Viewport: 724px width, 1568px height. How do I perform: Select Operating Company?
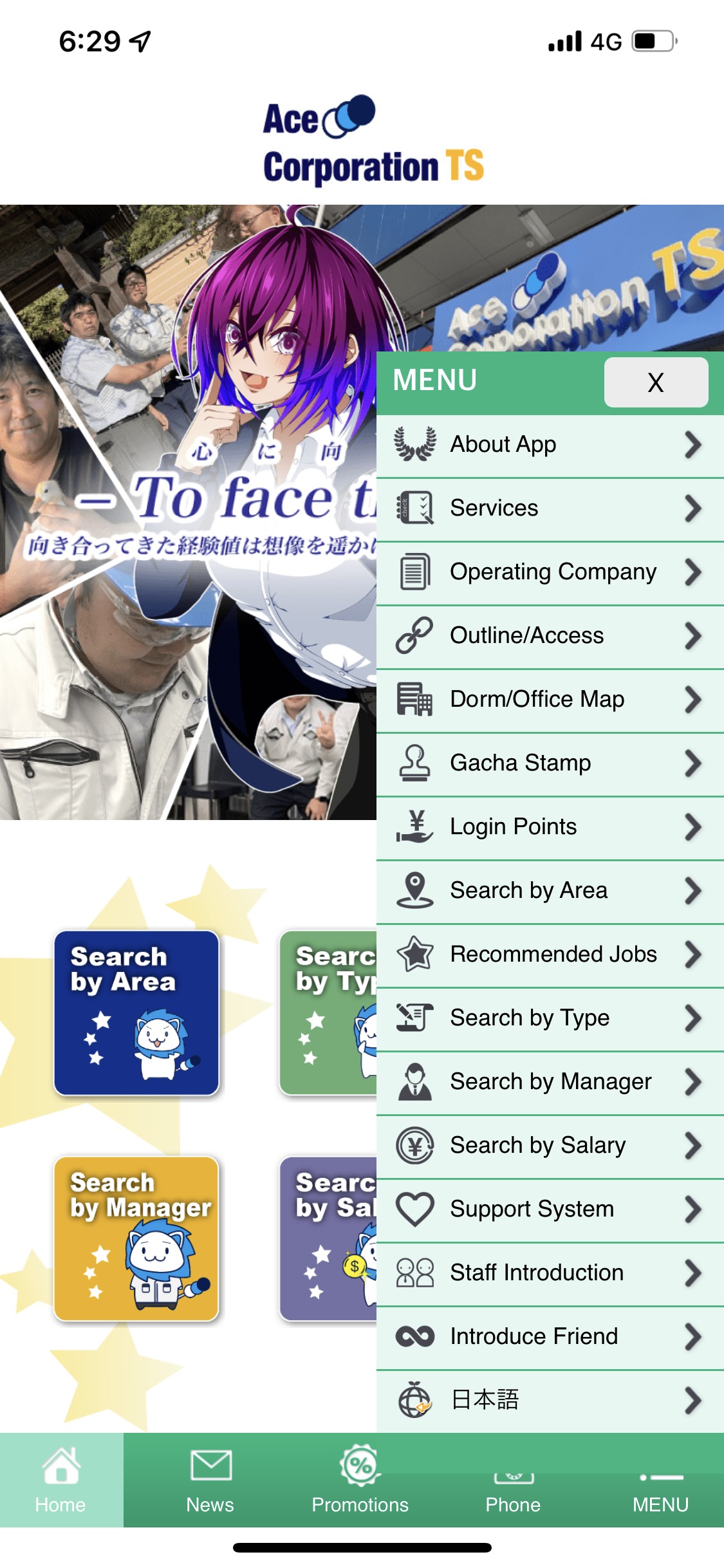tap(550, 572)
